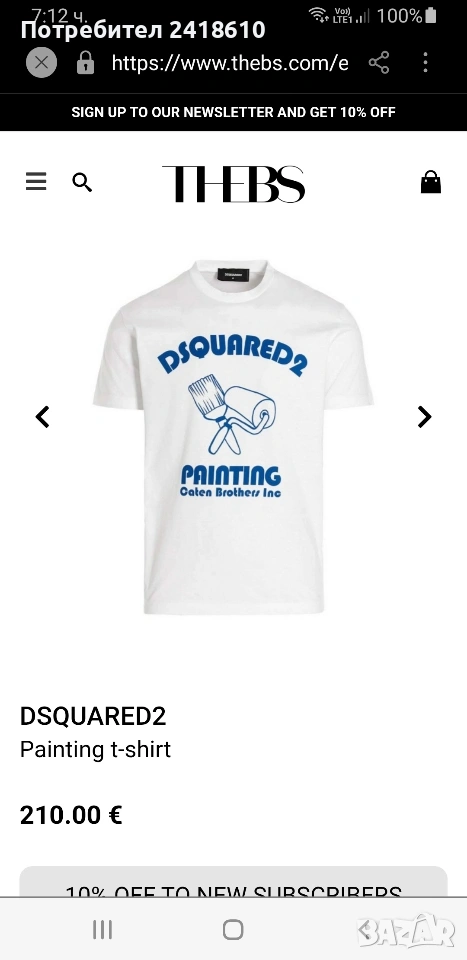
Task: Tap the Painting t-shirt product image
Action: click(x=233, y=437)
